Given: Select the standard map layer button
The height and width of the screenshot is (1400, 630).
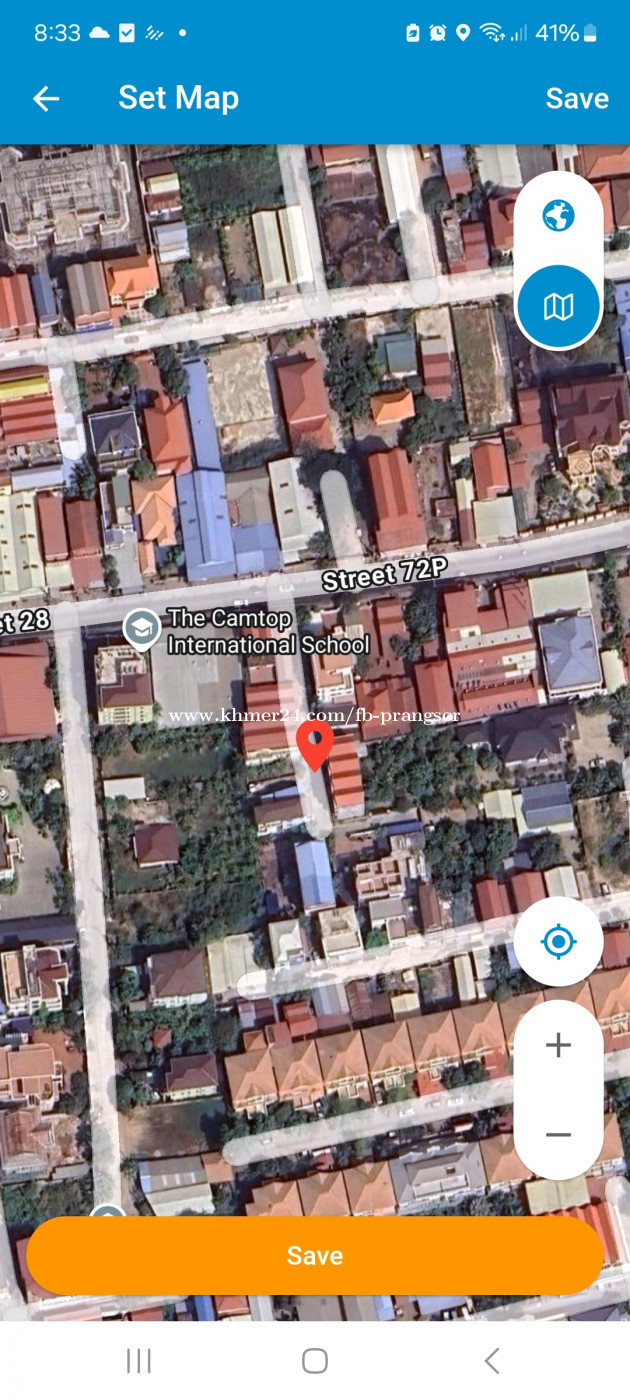Looking at the screenshot, I should pos(559,306).
